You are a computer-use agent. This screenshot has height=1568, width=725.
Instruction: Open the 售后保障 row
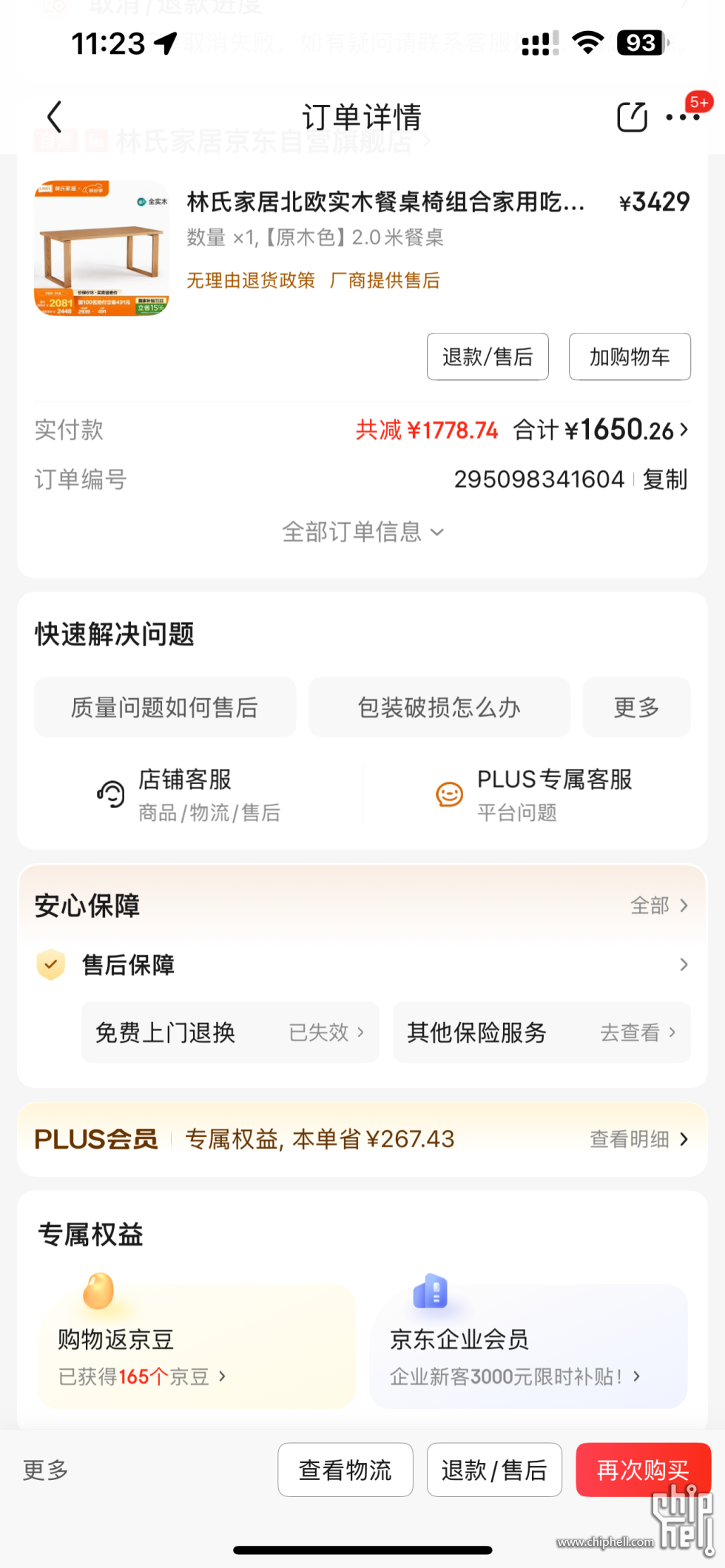click(362, 964)
